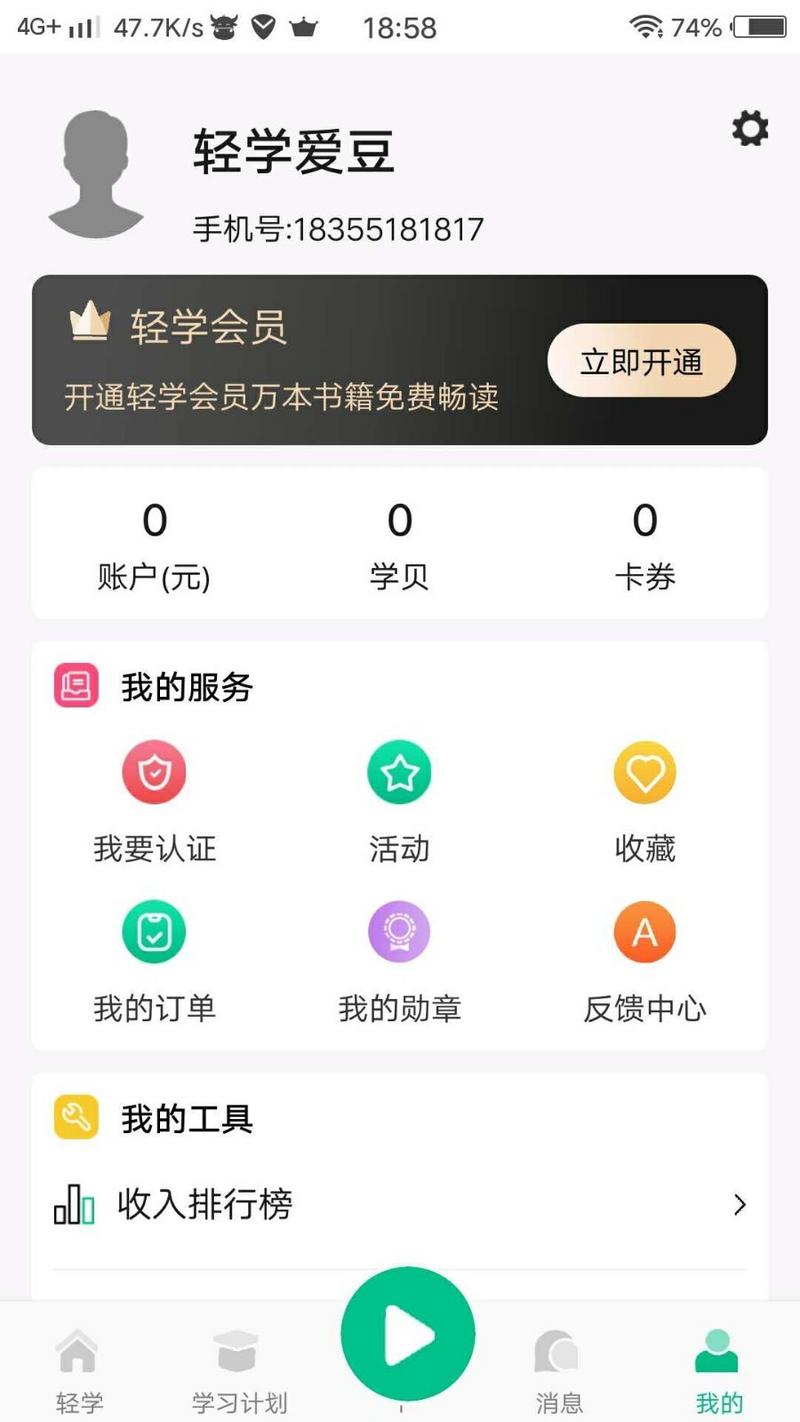Open 我要认证 service
The width and height of the screenshot is (800, 1422).
154,803
